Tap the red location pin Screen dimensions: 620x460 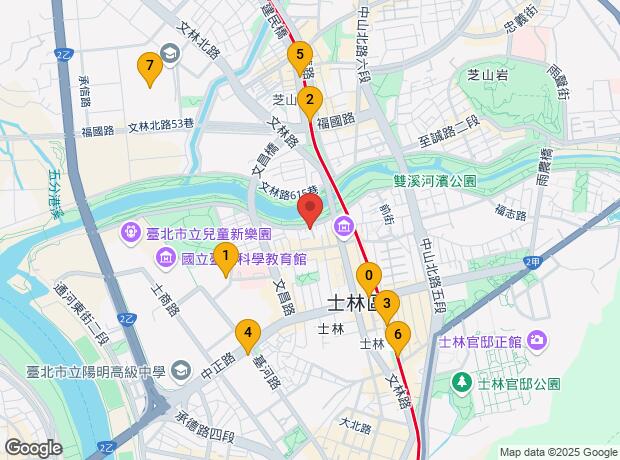pyautogui.click(x=310, y=211)
